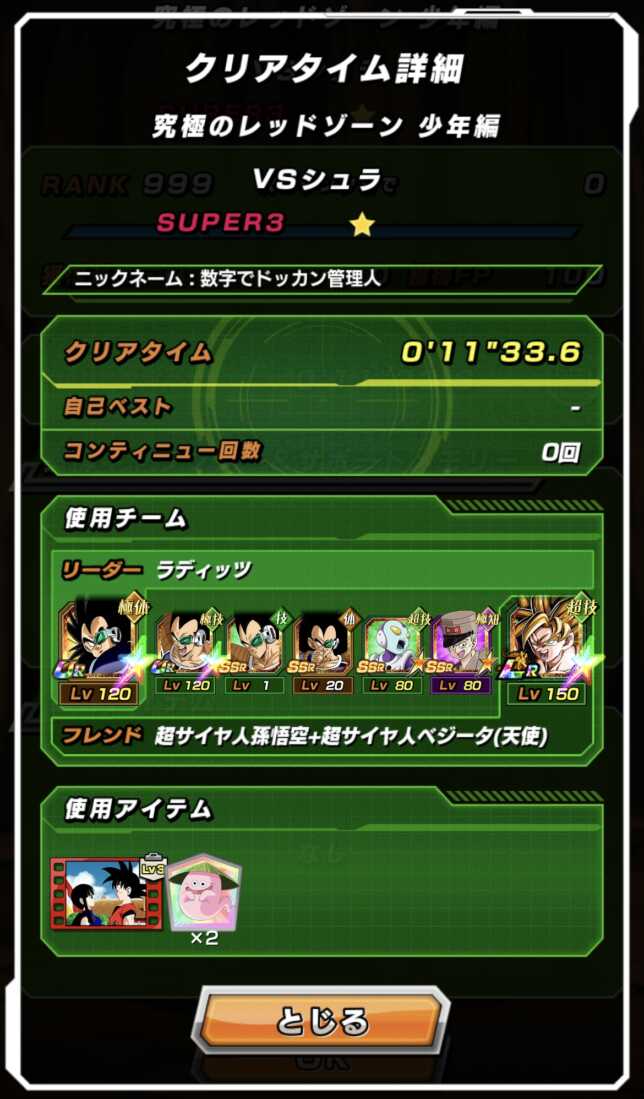Open the SSR Raditz Lv 20 card
Screen dimensions: 644x1099
[322, 650]
